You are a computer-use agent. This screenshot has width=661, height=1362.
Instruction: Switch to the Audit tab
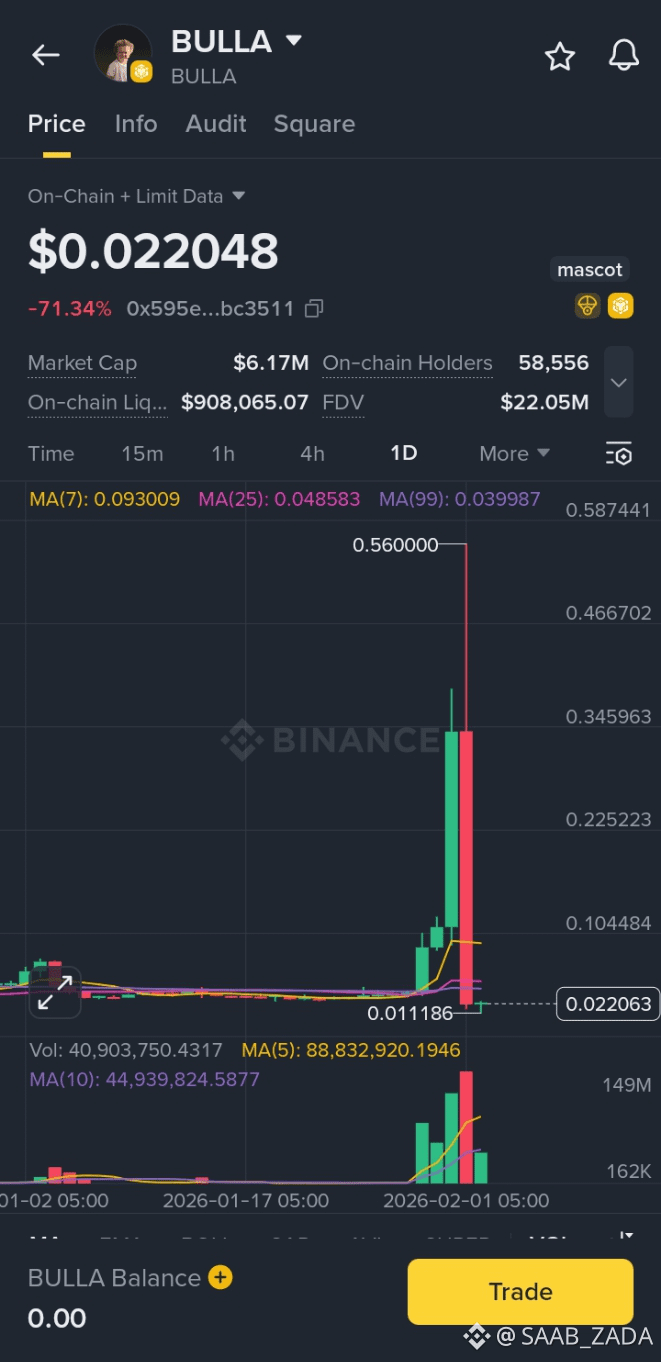pyautogui.click(x=216, y=124)
